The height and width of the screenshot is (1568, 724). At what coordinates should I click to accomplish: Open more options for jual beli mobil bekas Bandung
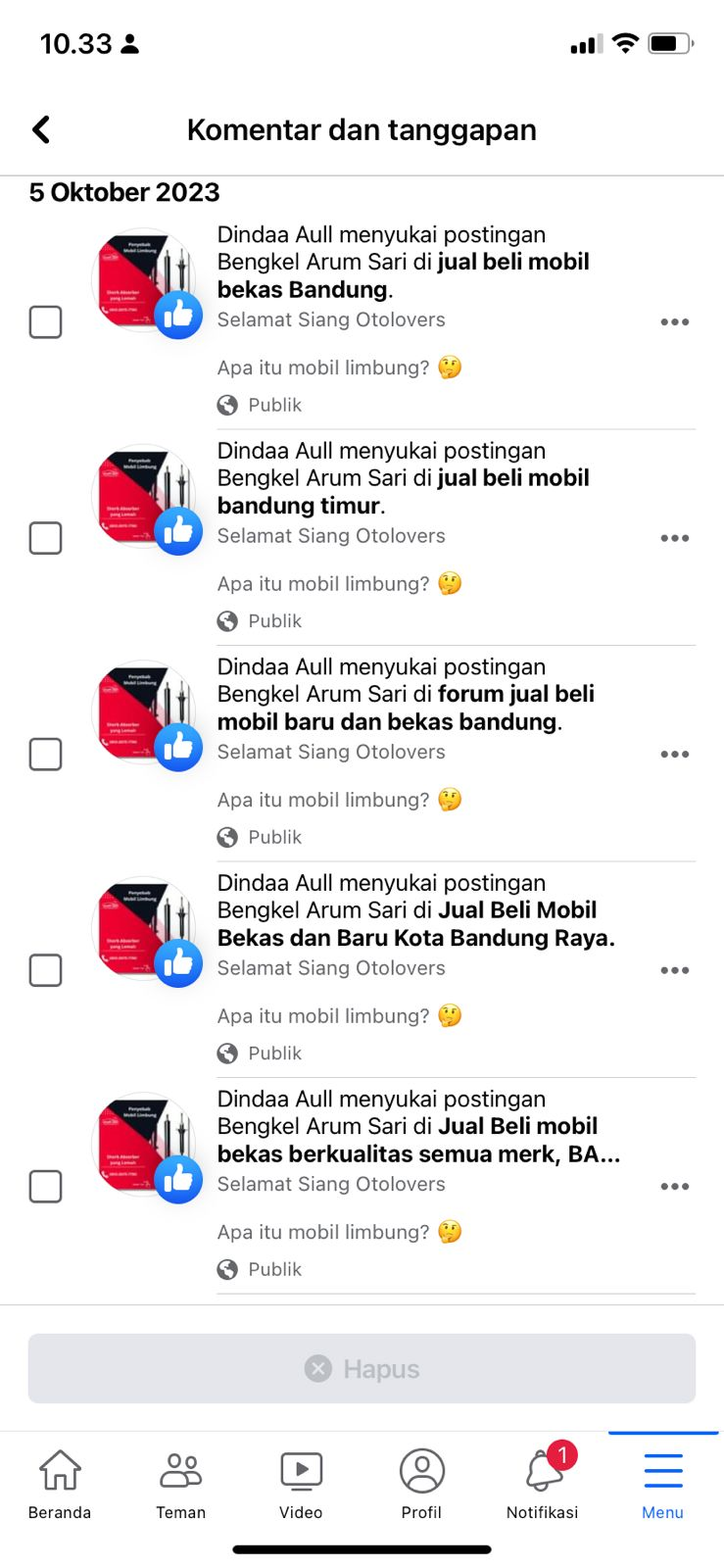coord(674,321)
